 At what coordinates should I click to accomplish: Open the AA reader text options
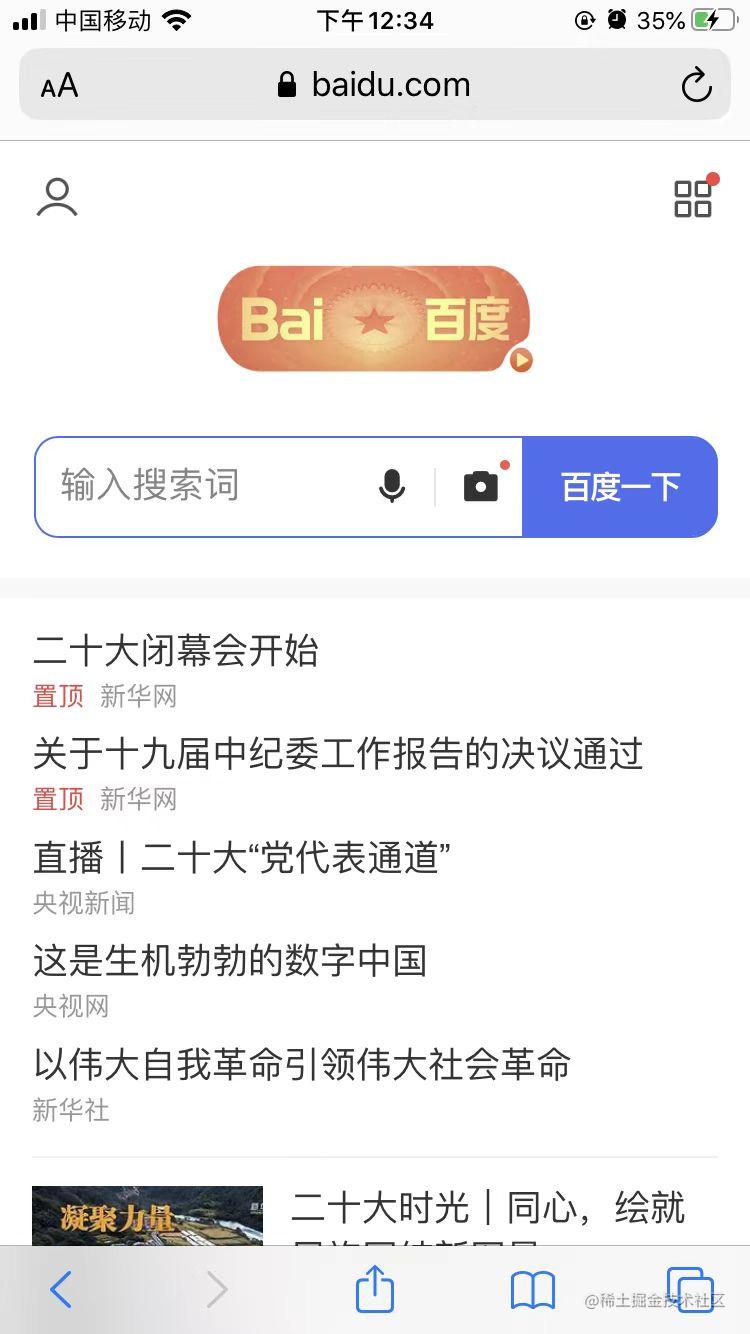click(x=59, y=86)
